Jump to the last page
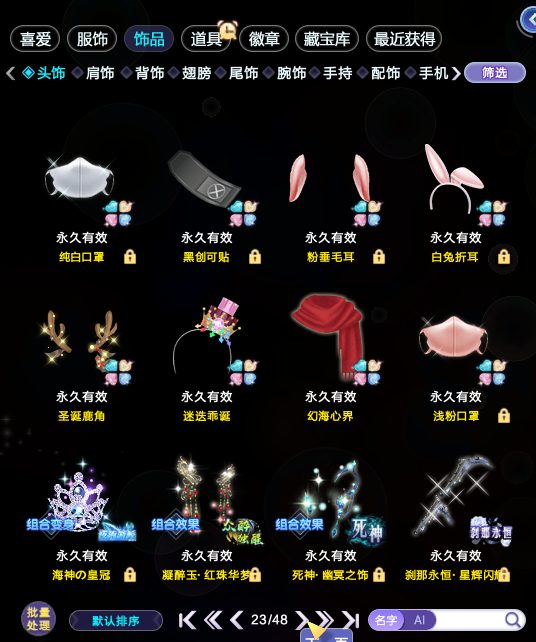The image size is (536, 642). [x=351, y=620]
